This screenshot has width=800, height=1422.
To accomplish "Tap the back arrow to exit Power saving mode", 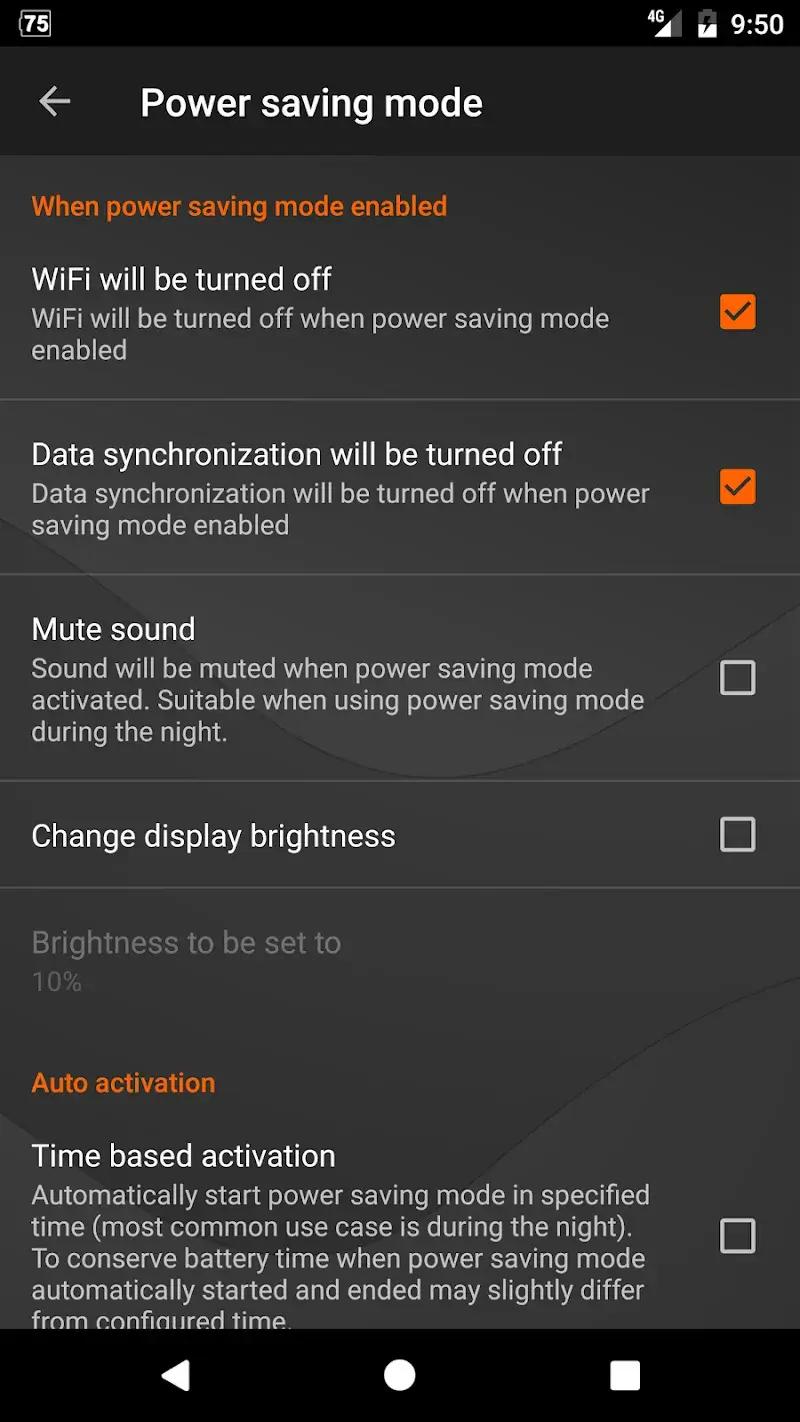I will pos(55,101).
